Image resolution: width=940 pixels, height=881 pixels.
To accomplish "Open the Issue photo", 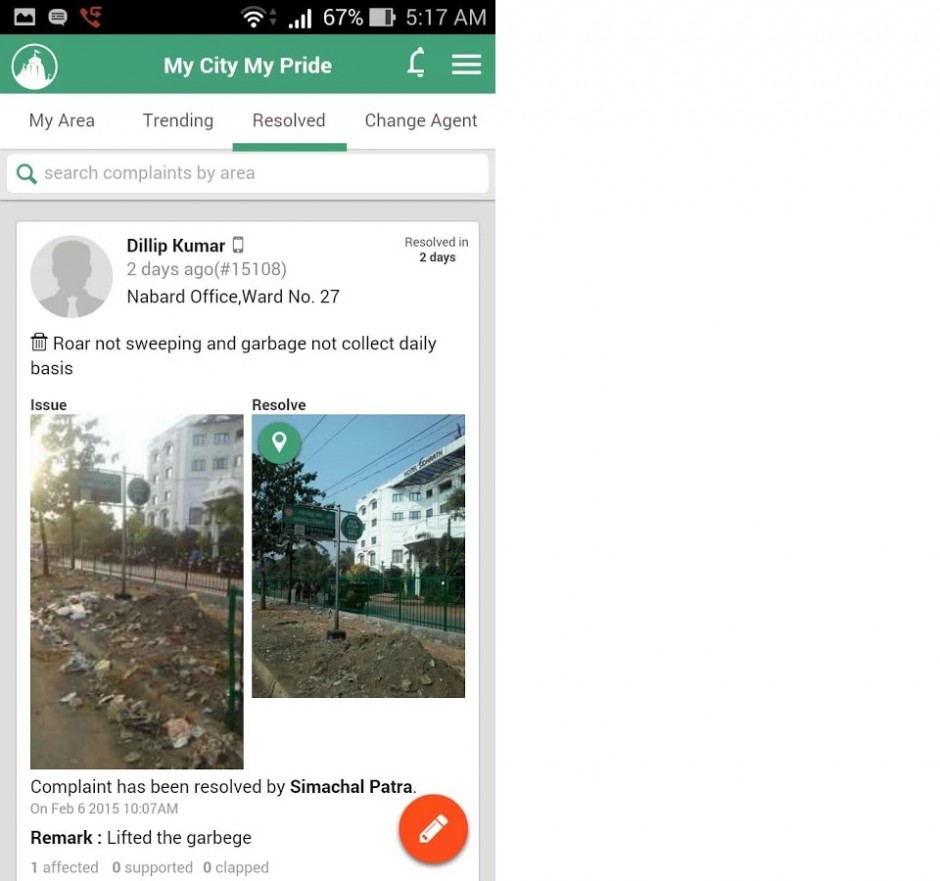I will click(137, 591).
